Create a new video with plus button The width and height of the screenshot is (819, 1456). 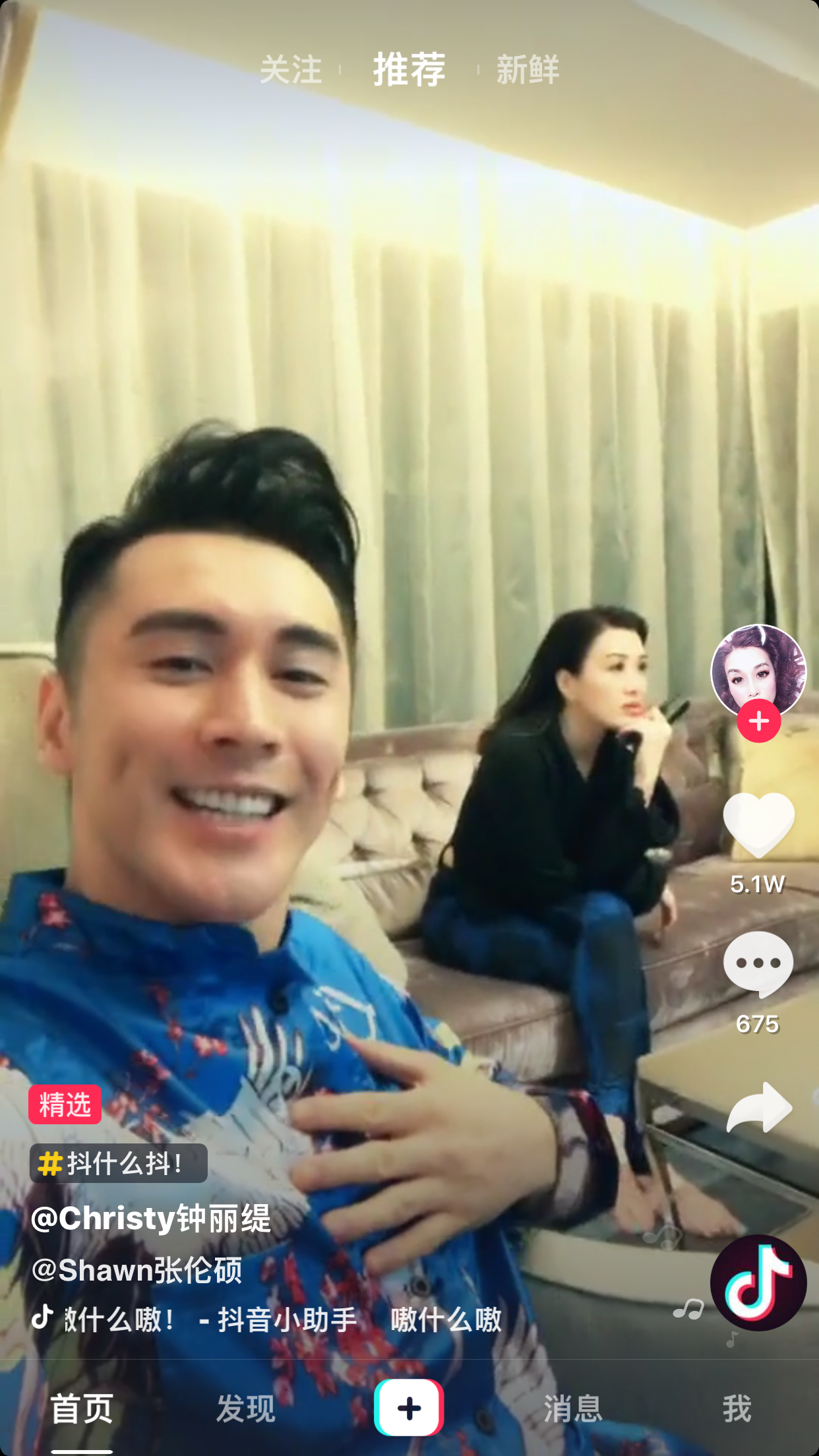(x=409, y=1408)
